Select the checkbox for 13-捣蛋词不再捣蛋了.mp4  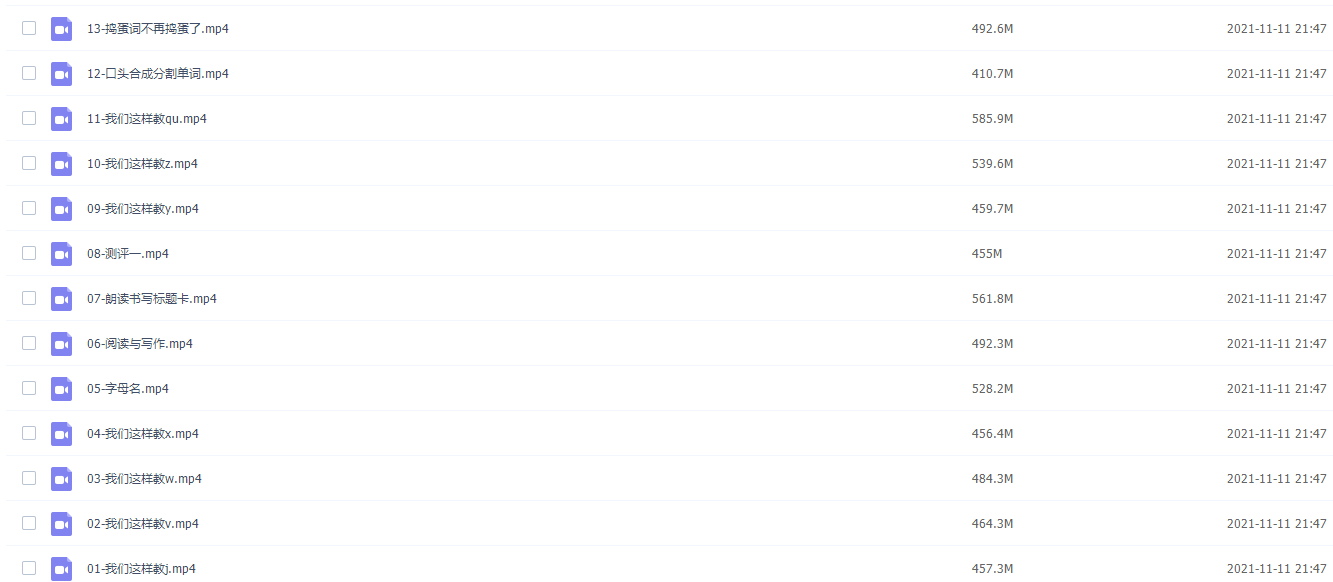point(29,28)
